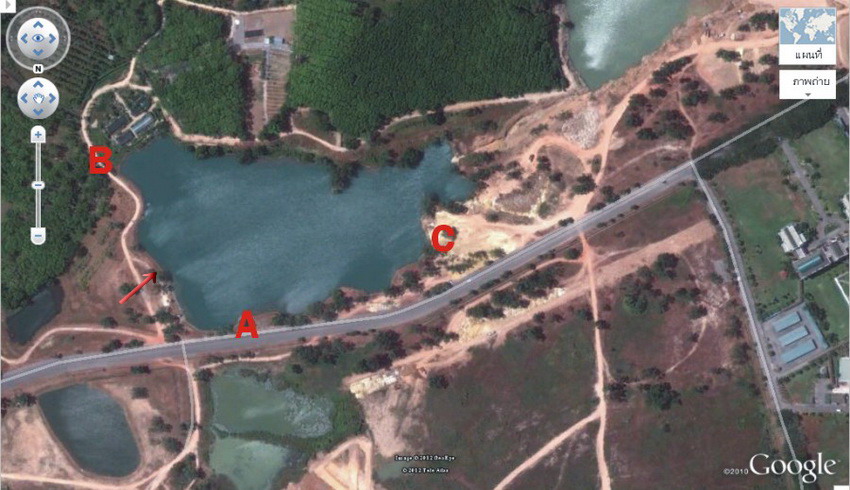The height and width of the screenshot is (490, 850).
Task: Expand the ภาพถ่าย imagery dropdown
Action: pos(807,84)
